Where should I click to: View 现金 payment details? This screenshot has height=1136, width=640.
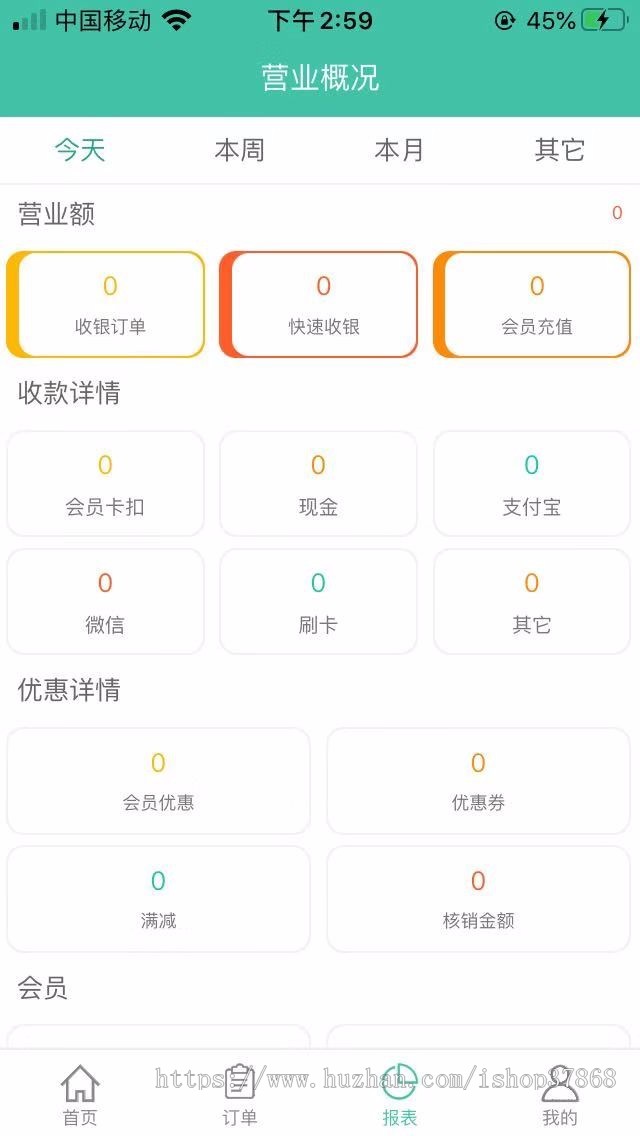click(x=318, y=484)
